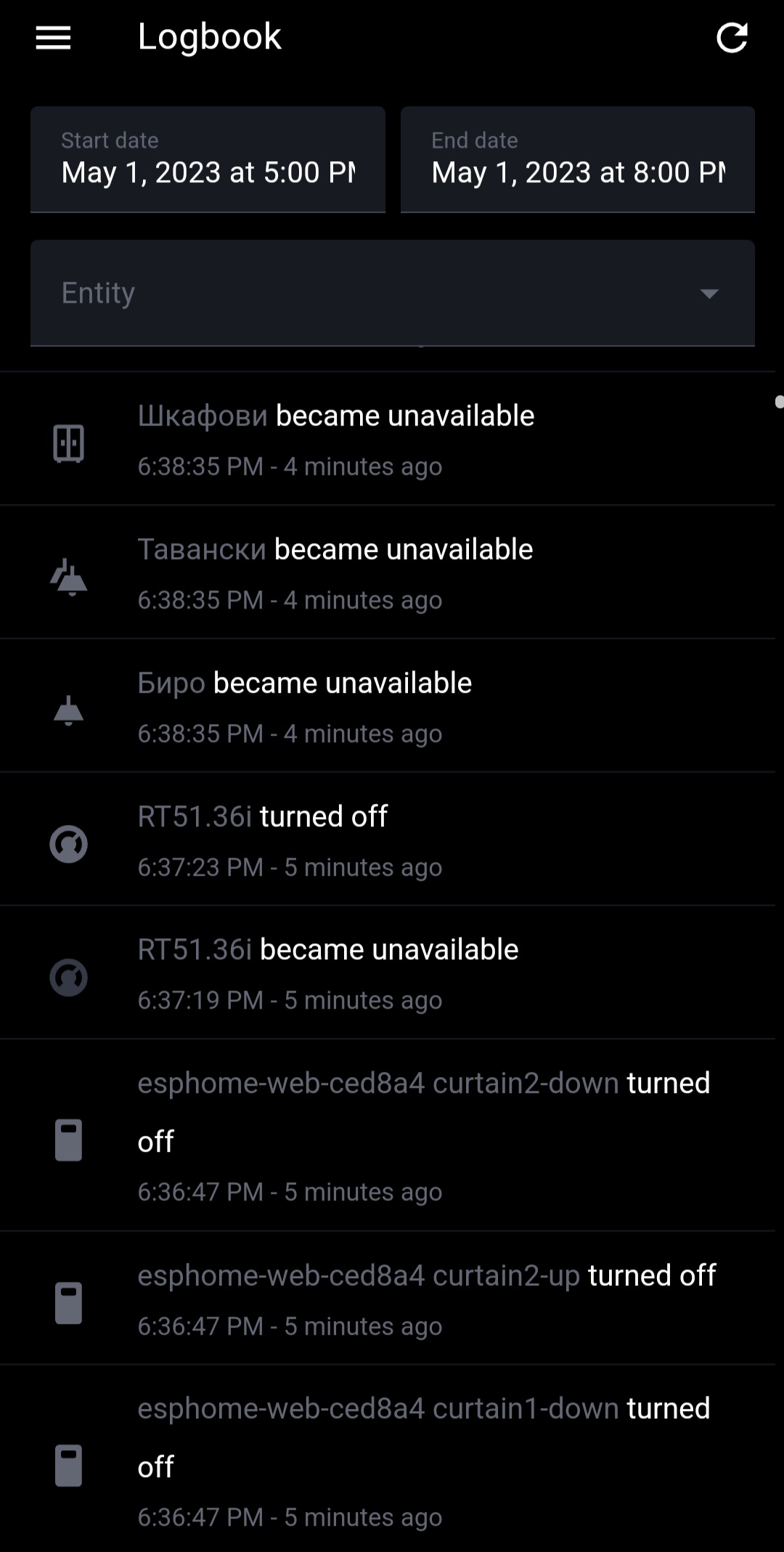Change the end date
784x1552 pixels.
pos(578,160)
